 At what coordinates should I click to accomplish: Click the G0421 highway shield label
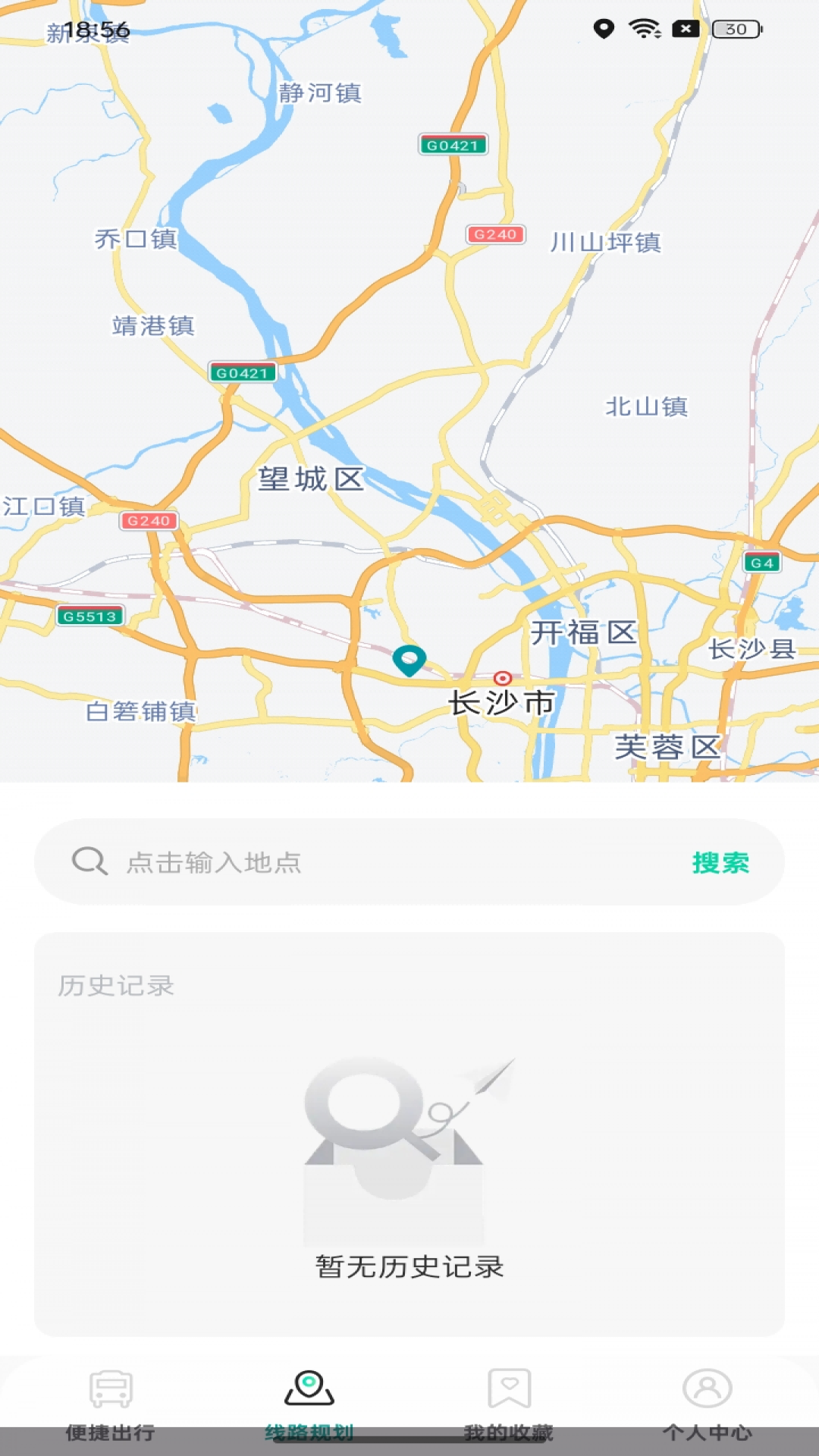tap(243, 372)
